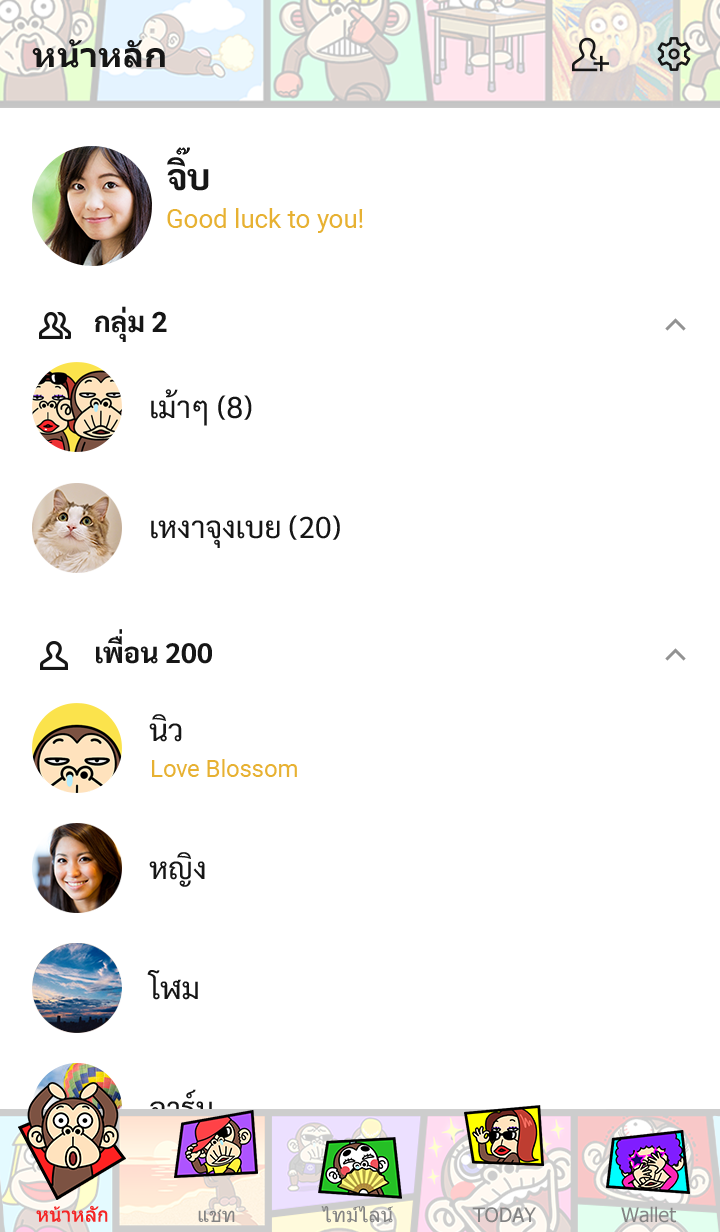Open the add friend icon
720x1232 pixels.
[589, 55]
